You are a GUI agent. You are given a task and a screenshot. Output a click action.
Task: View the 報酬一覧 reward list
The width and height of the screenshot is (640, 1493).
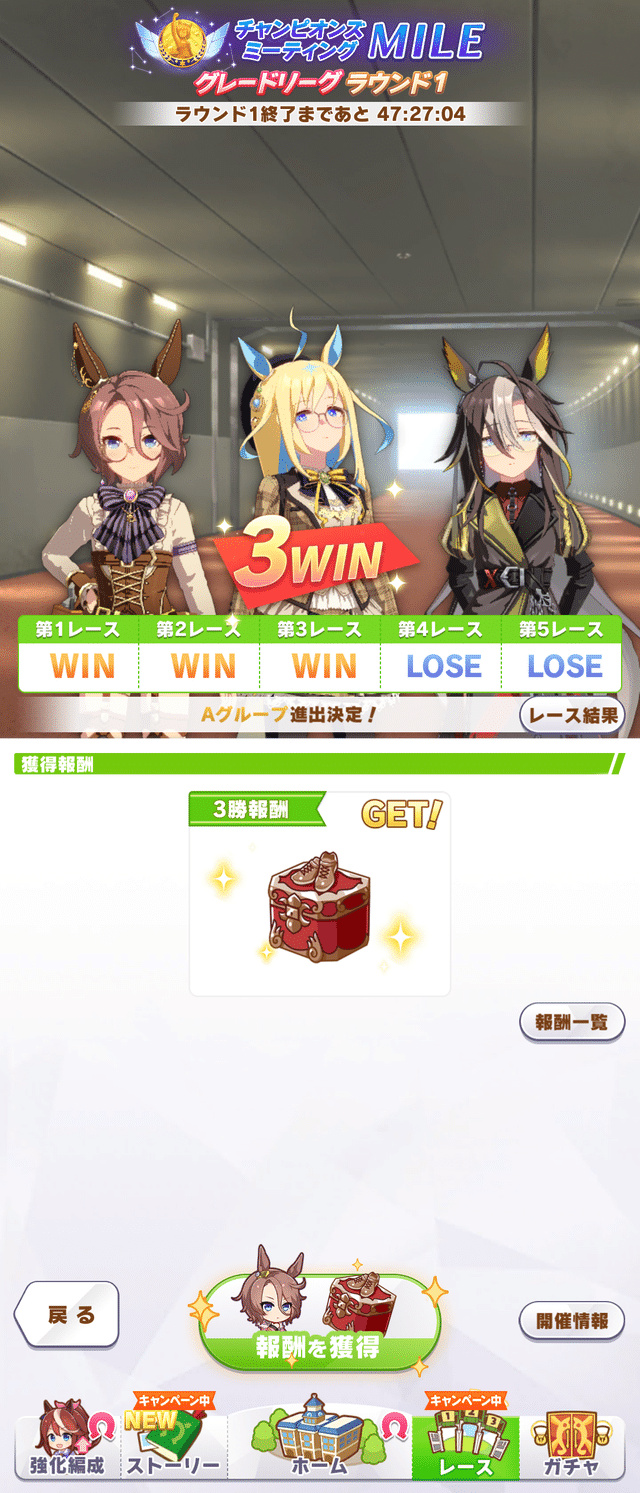click(x=572, y=1022)
